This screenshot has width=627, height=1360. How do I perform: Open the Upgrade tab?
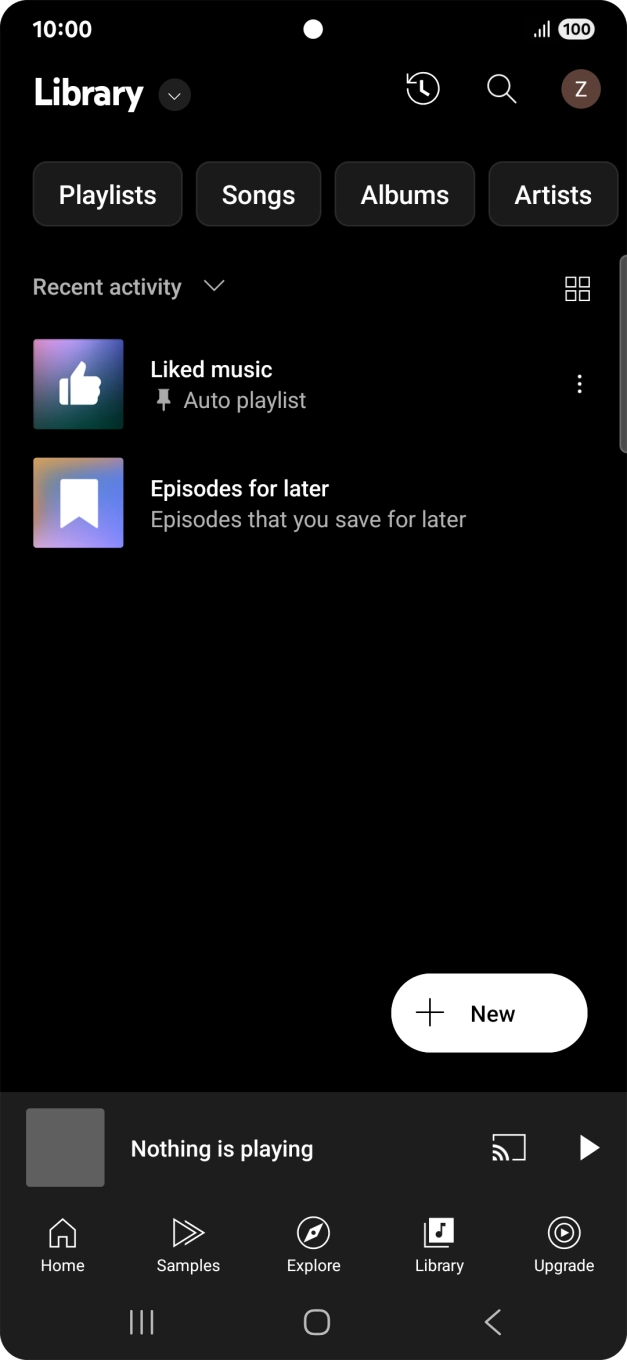(x=564, y=1245)
